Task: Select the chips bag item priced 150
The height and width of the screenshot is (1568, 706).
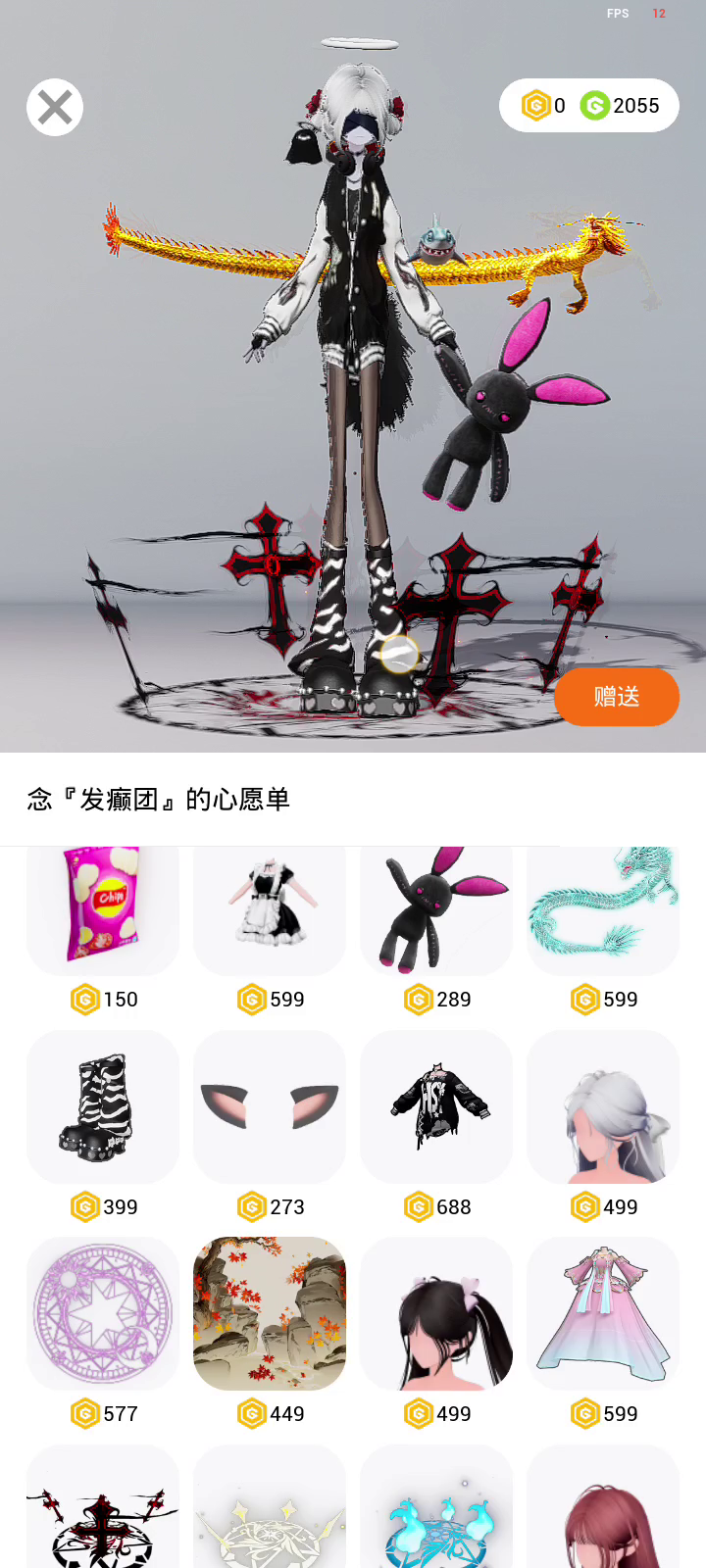Action: click(103, 911)
